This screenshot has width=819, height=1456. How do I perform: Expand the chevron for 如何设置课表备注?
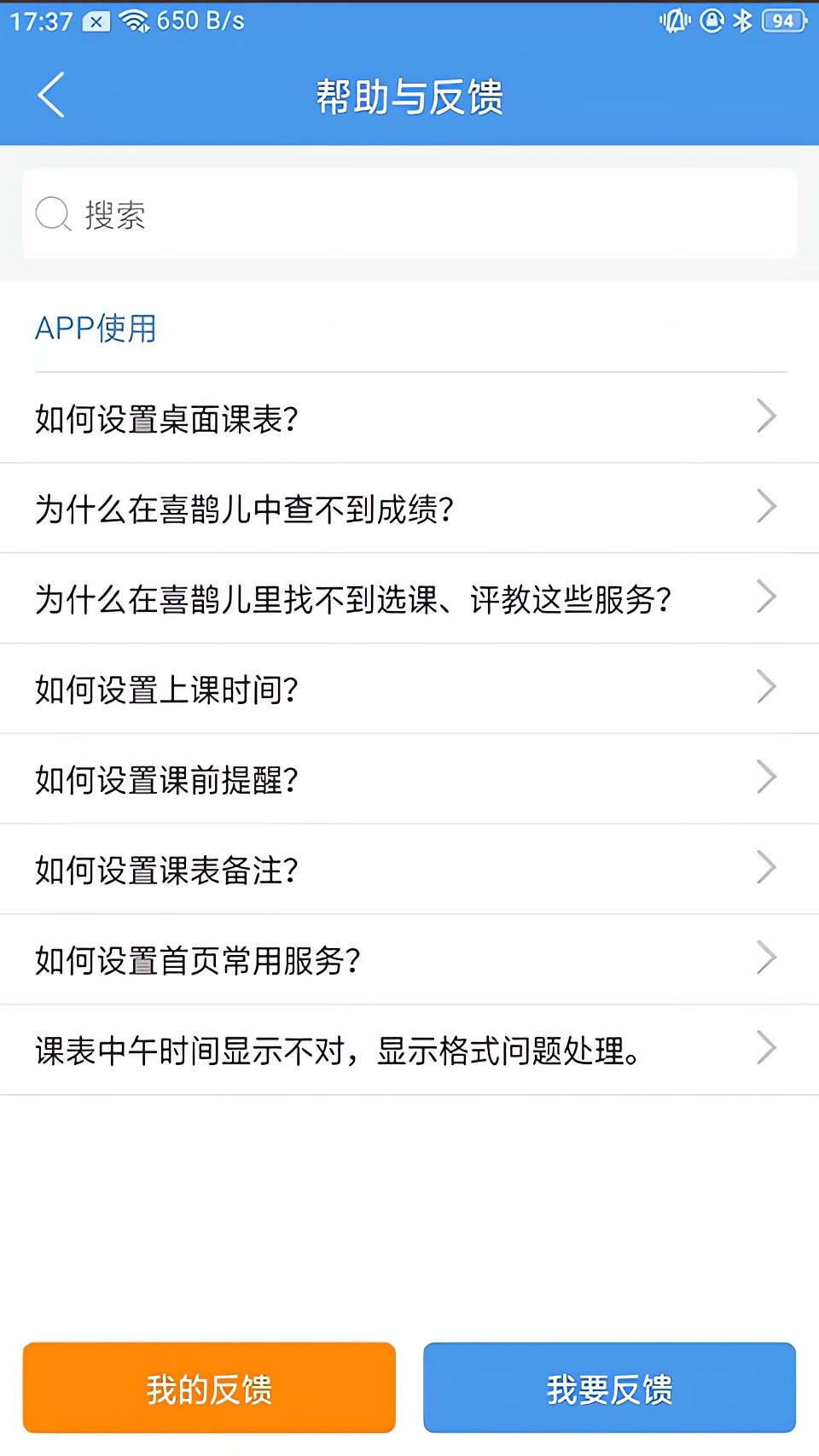coord(765,868)
